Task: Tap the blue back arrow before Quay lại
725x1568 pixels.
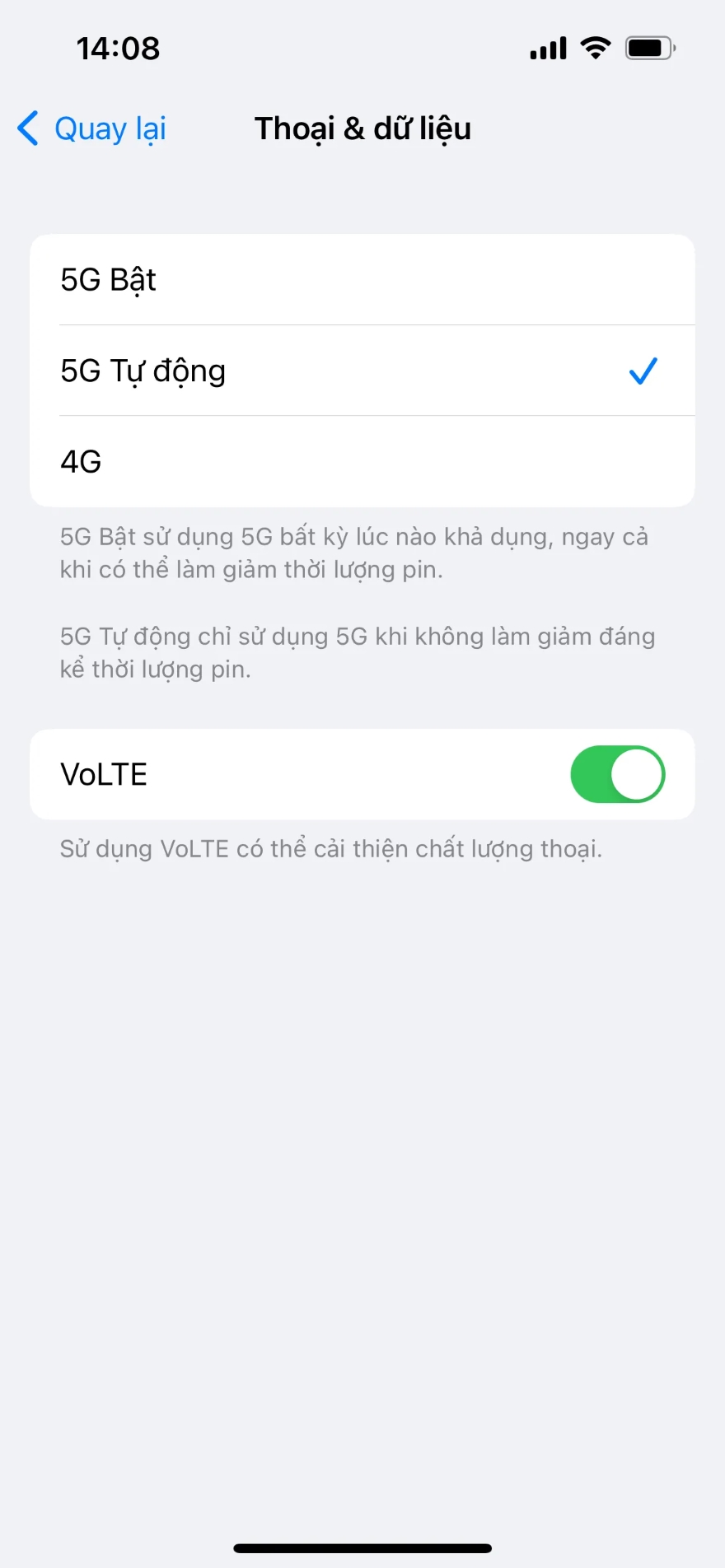Action: tap(27, 128)
